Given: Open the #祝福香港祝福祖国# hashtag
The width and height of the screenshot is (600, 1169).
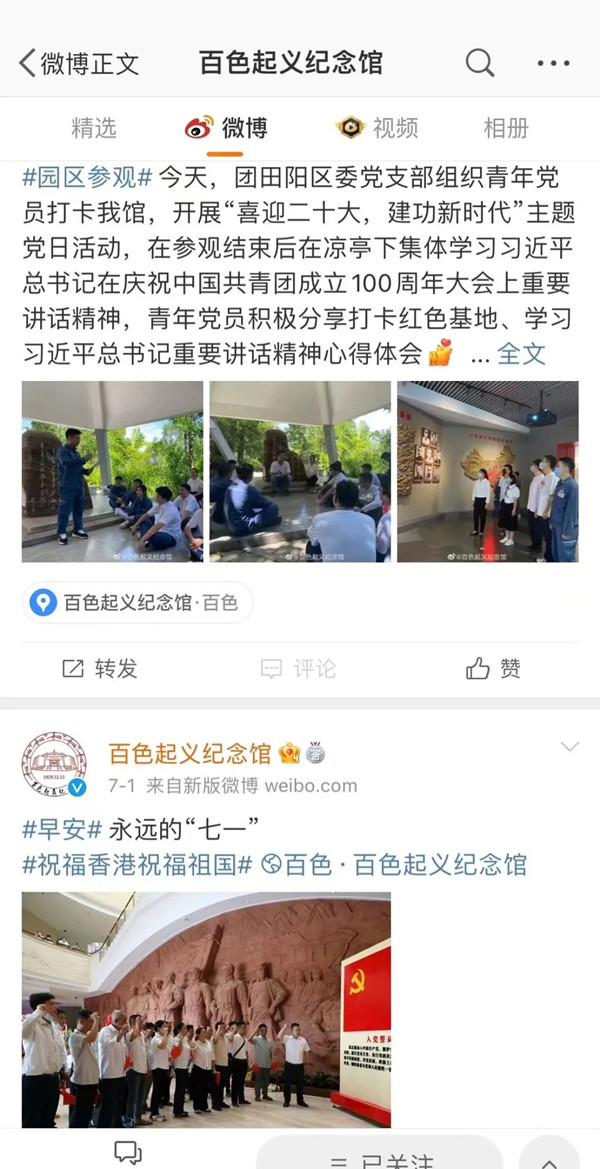Looking at the screenshot, I should coord(136,864).
